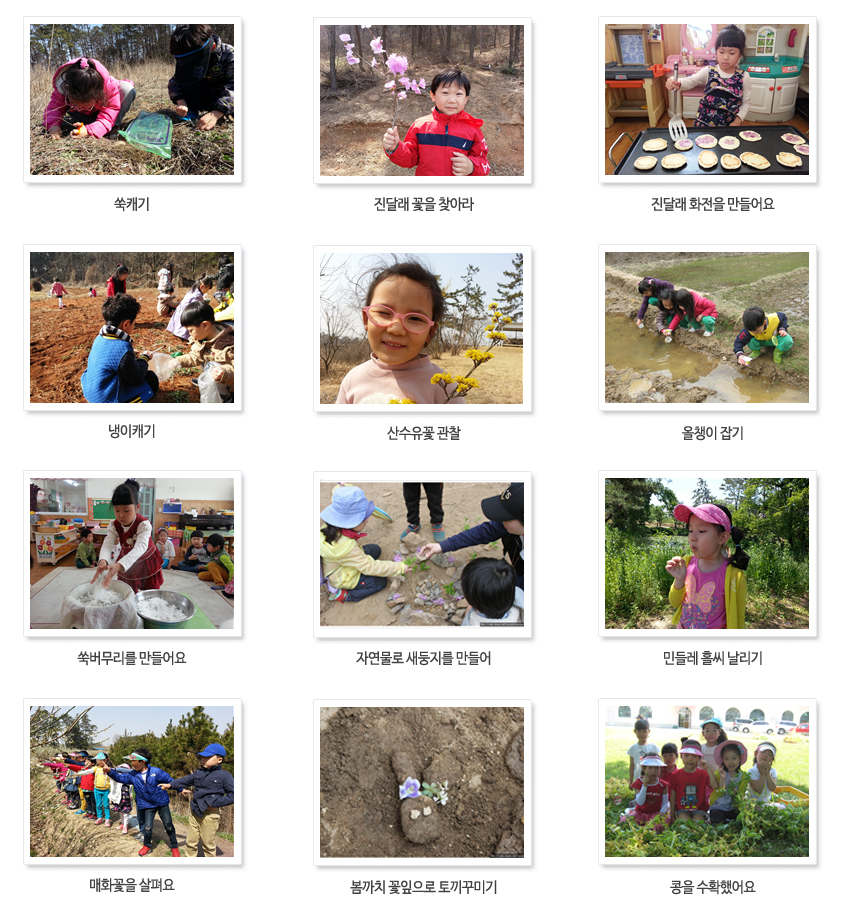This screenshot has height=922, width=841.
Task: Tap the 자연물로 새둥지를 만들어 photo
Action: (x=421, y=553)
